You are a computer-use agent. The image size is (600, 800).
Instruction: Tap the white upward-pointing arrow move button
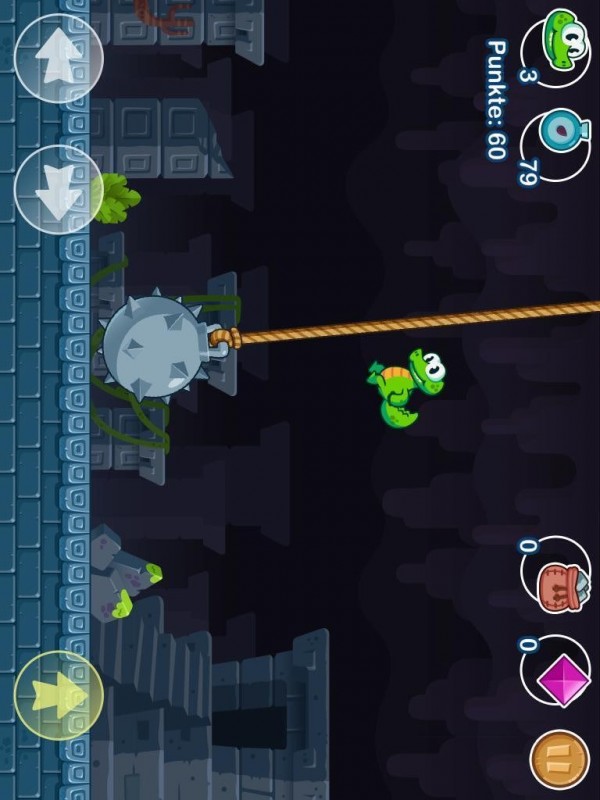[x=58, y=58]
